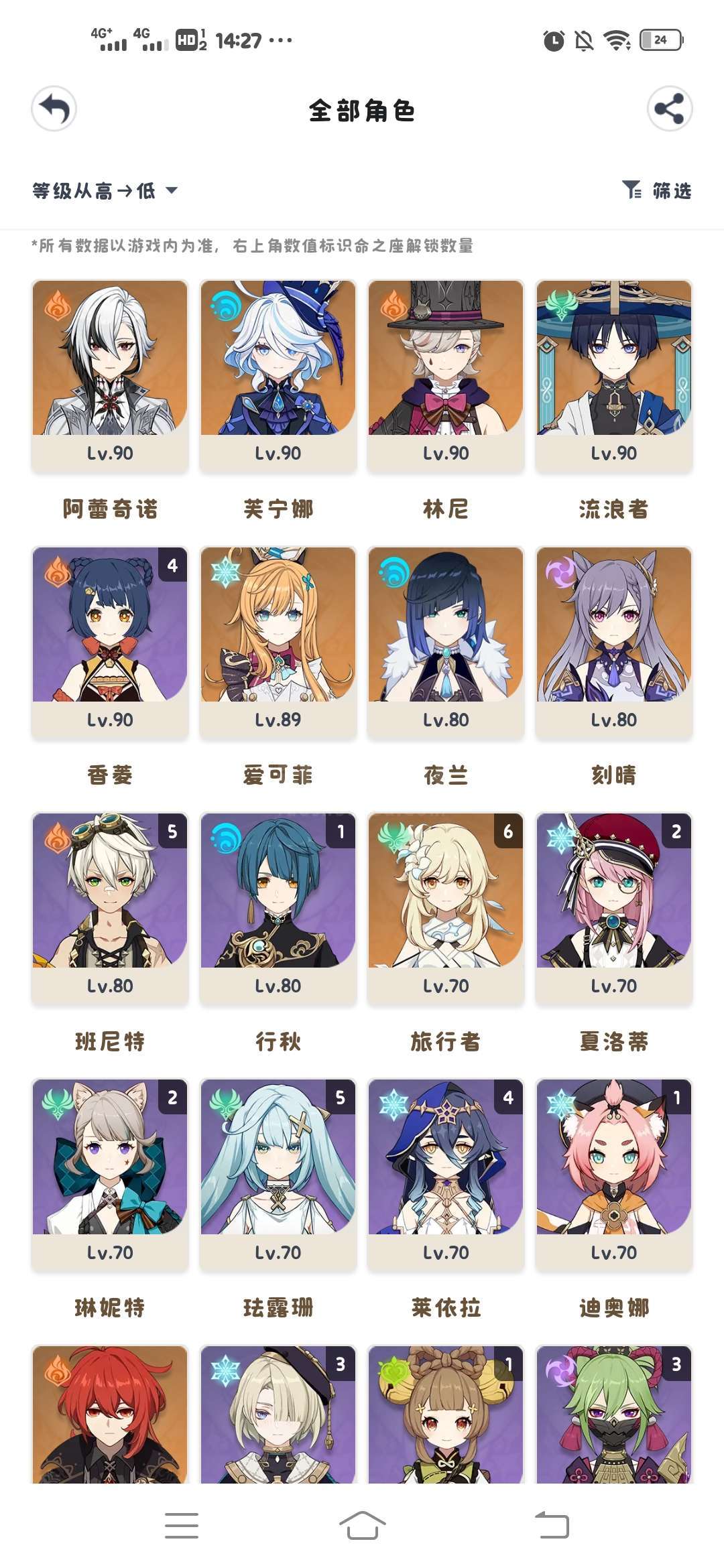Go back using the top-left arrow

(54, 109)
